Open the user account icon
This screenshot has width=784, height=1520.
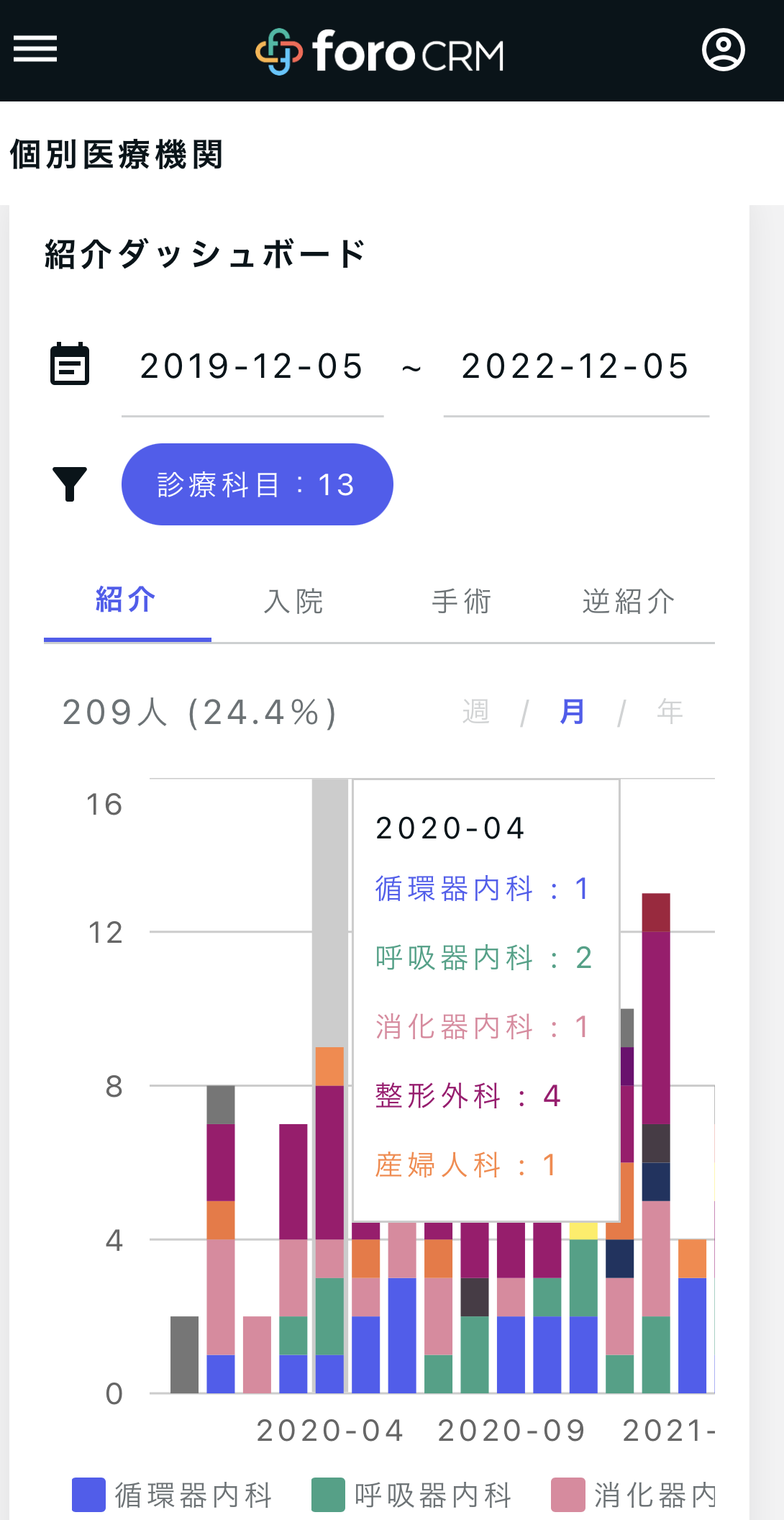(x=723, y=50)
